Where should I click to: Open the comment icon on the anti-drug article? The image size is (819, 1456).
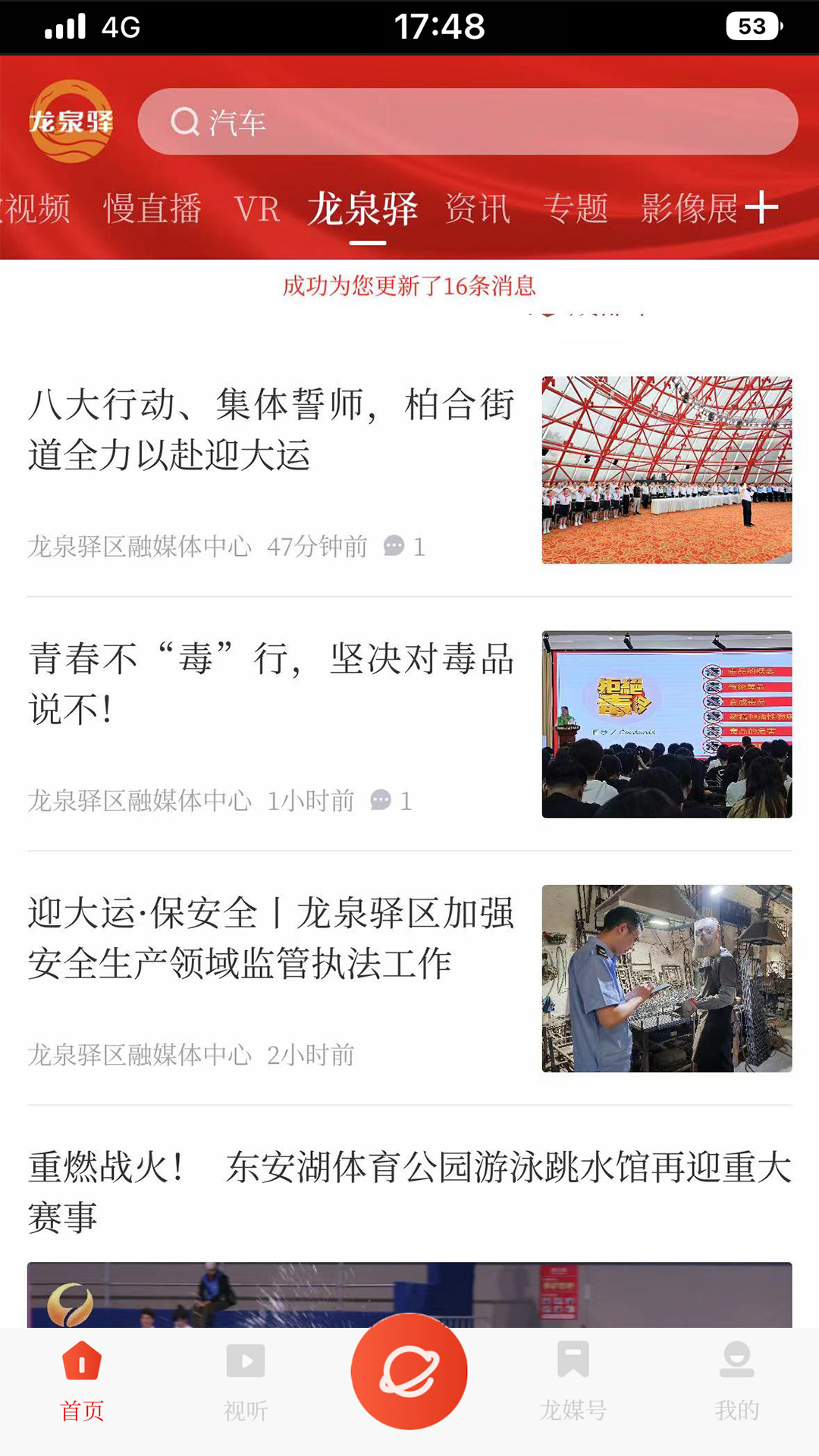click(x=380, y=800)
